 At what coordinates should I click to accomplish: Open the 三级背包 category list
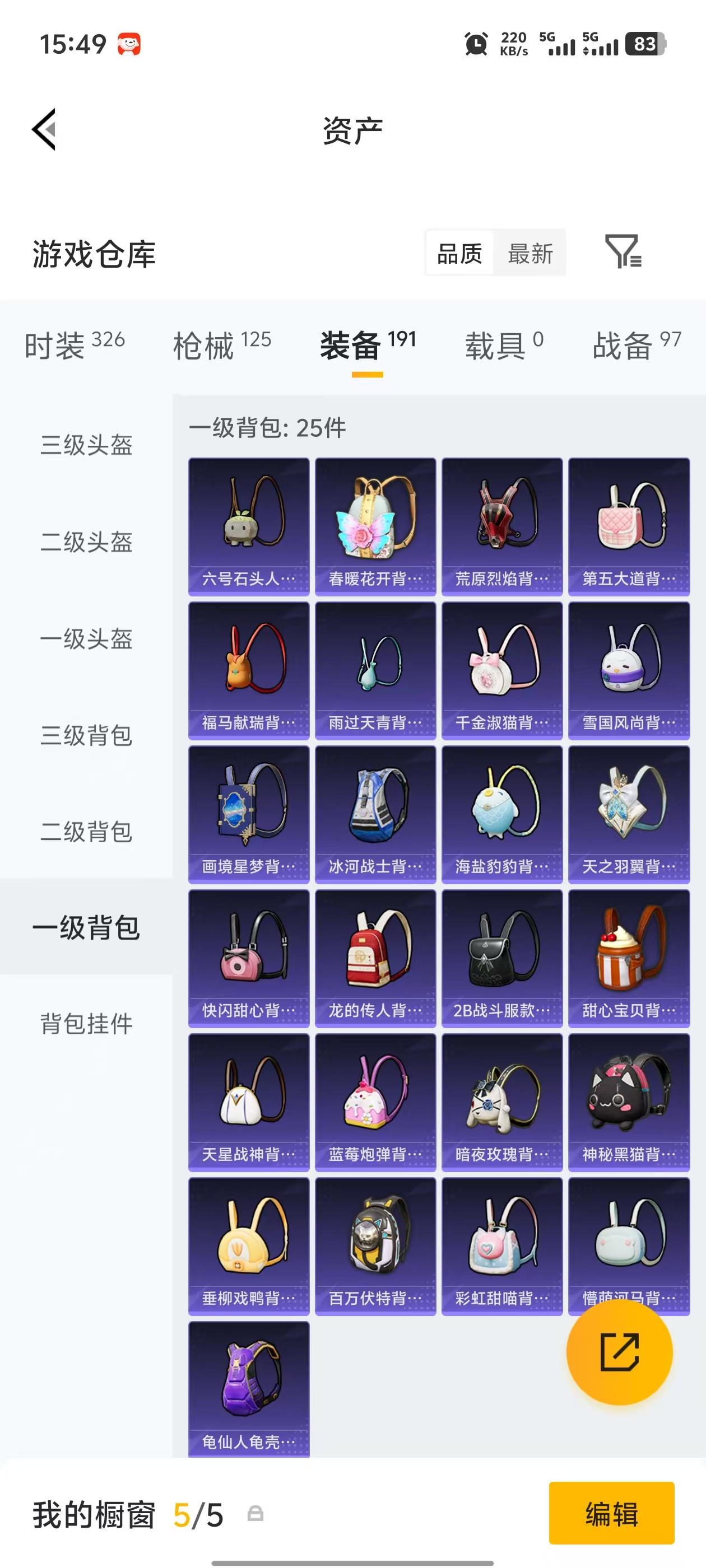86,736
